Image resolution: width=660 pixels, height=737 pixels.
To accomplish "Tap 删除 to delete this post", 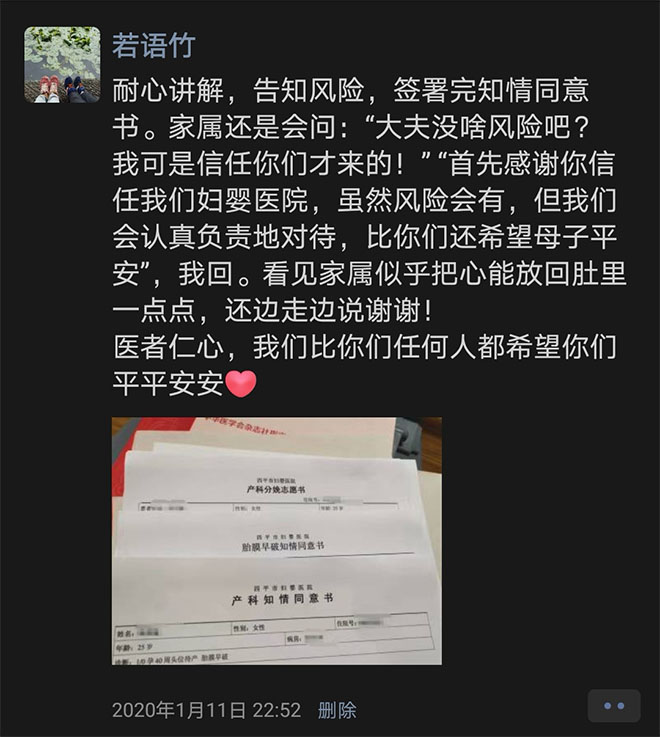I will (x=336, y=710).
